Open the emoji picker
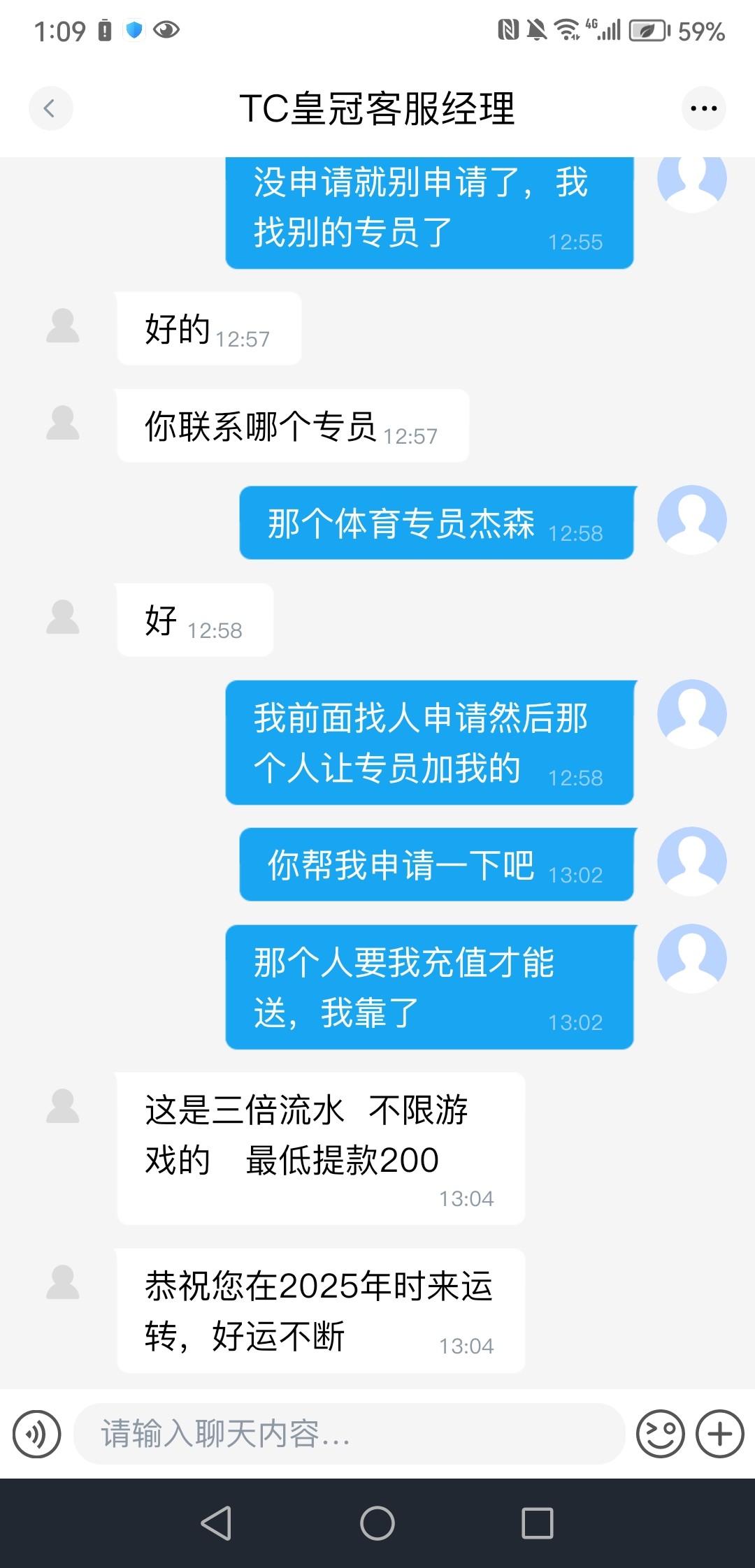The height and width of the screenshot is (1568, 755). [x=660, y=1434]
